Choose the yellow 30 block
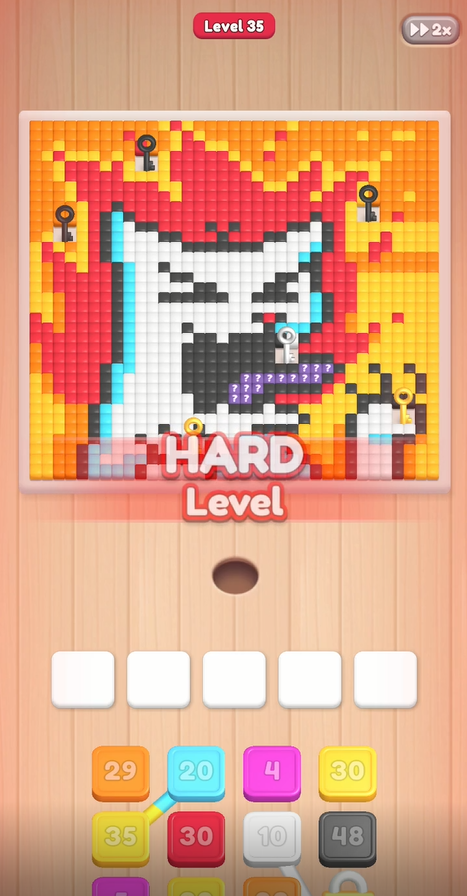The width and height of the screenshot is (467, 896). 348,773
